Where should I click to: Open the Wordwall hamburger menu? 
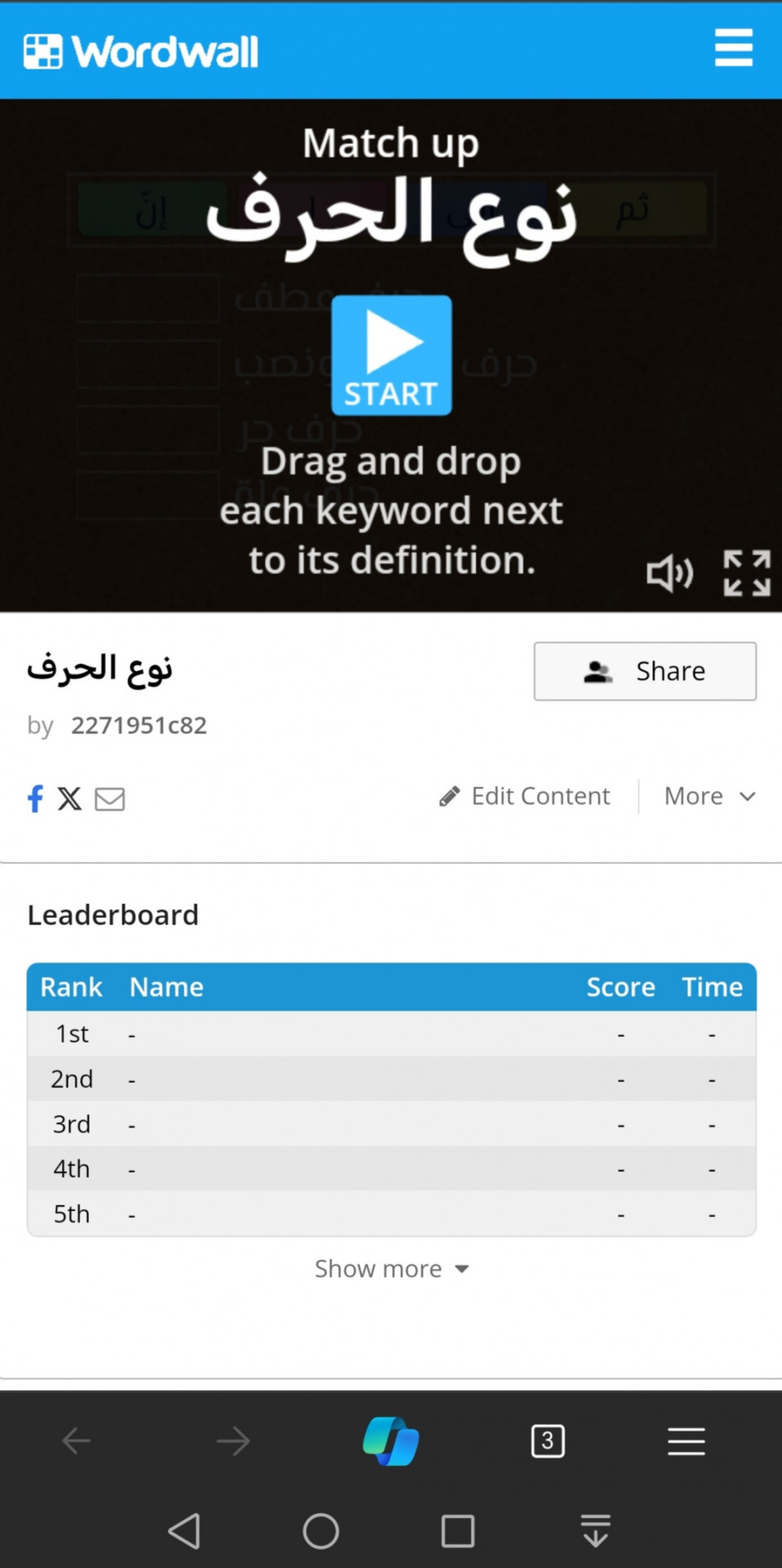pos(733,48)
